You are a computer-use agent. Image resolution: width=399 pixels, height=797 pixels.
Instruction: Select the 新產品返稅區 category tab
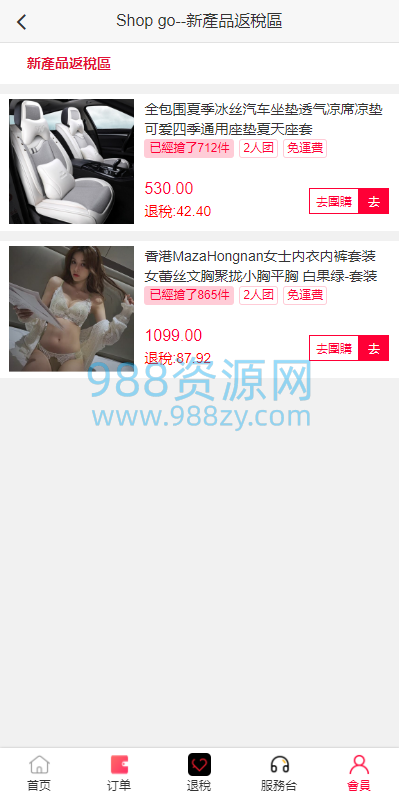tap(69, 64)
